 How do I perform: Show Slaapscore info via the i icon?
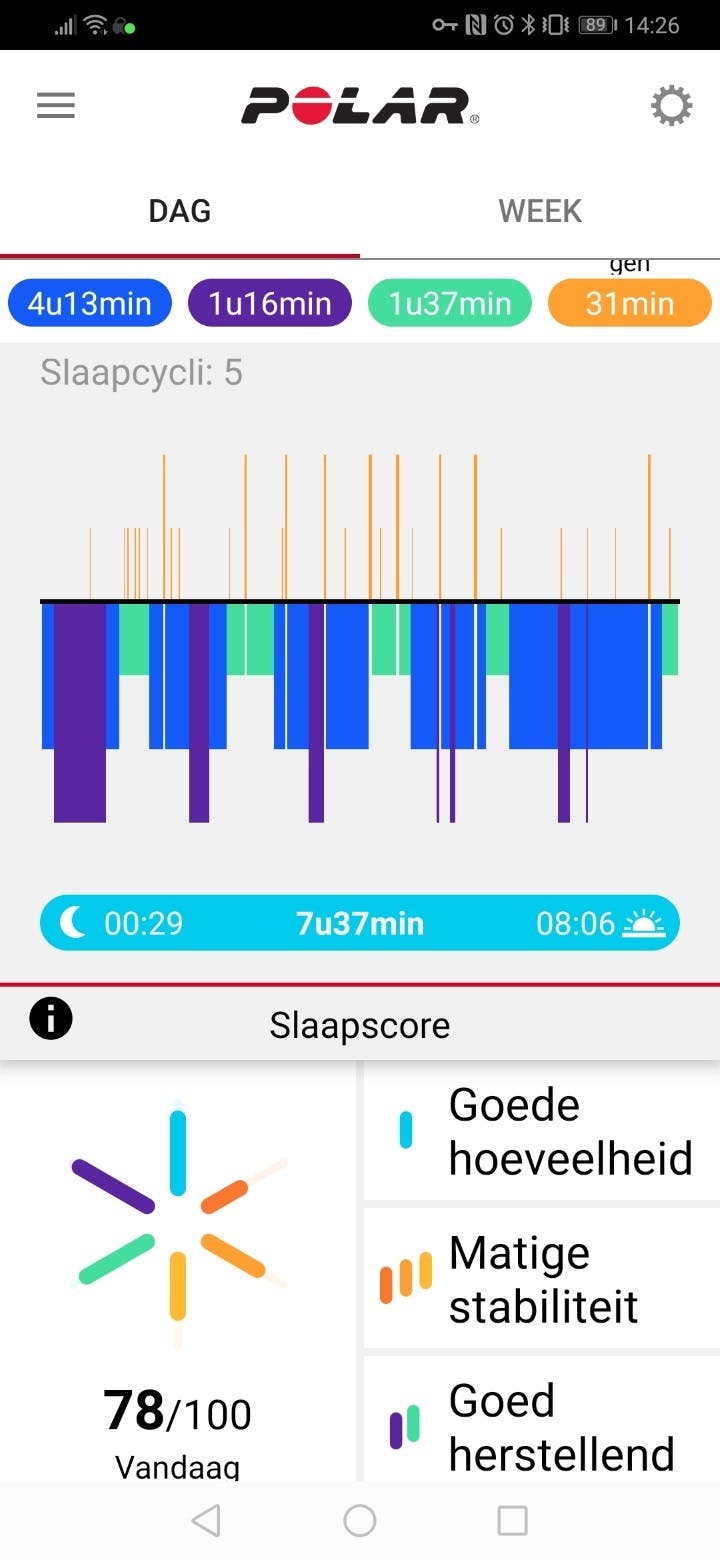click(51, 1020)
